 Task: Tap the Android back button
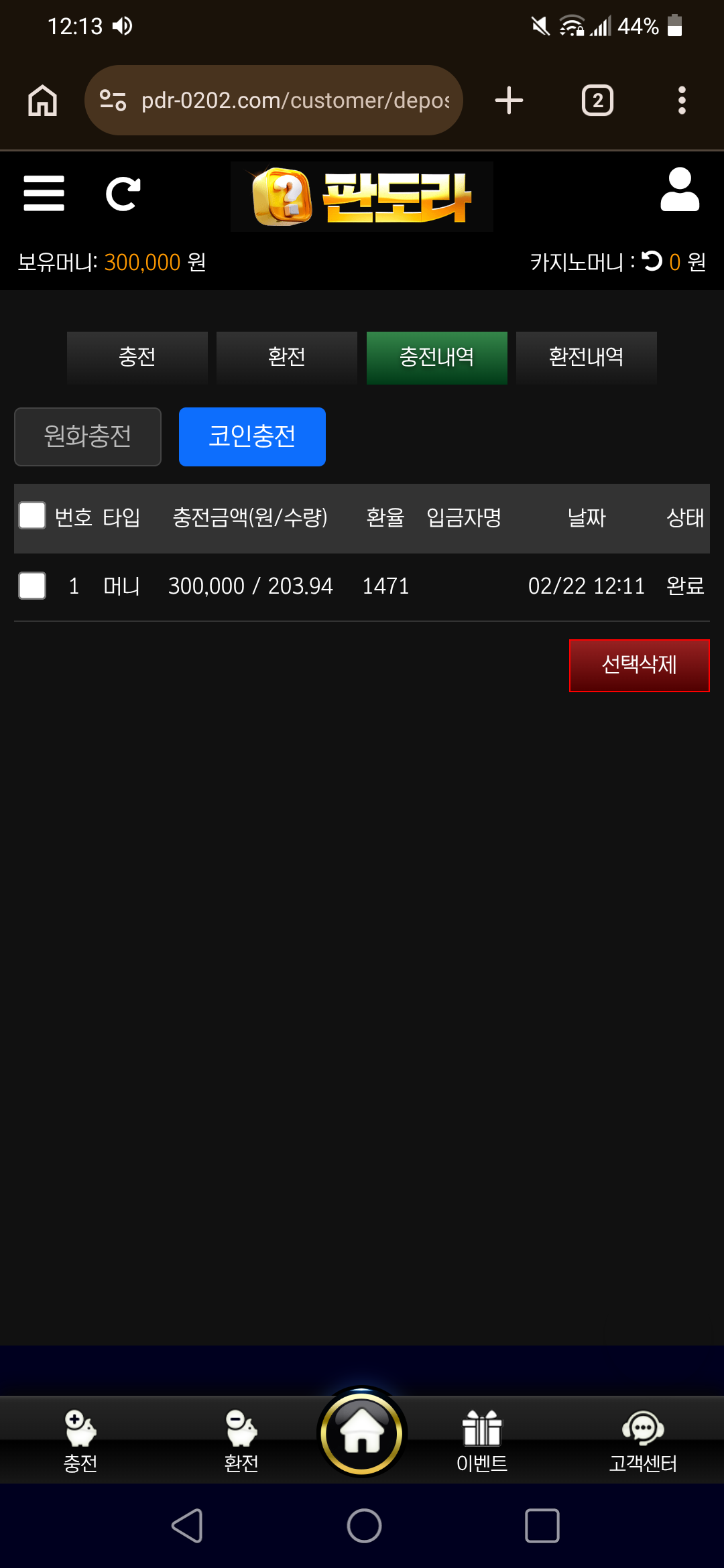(187, 1526)
